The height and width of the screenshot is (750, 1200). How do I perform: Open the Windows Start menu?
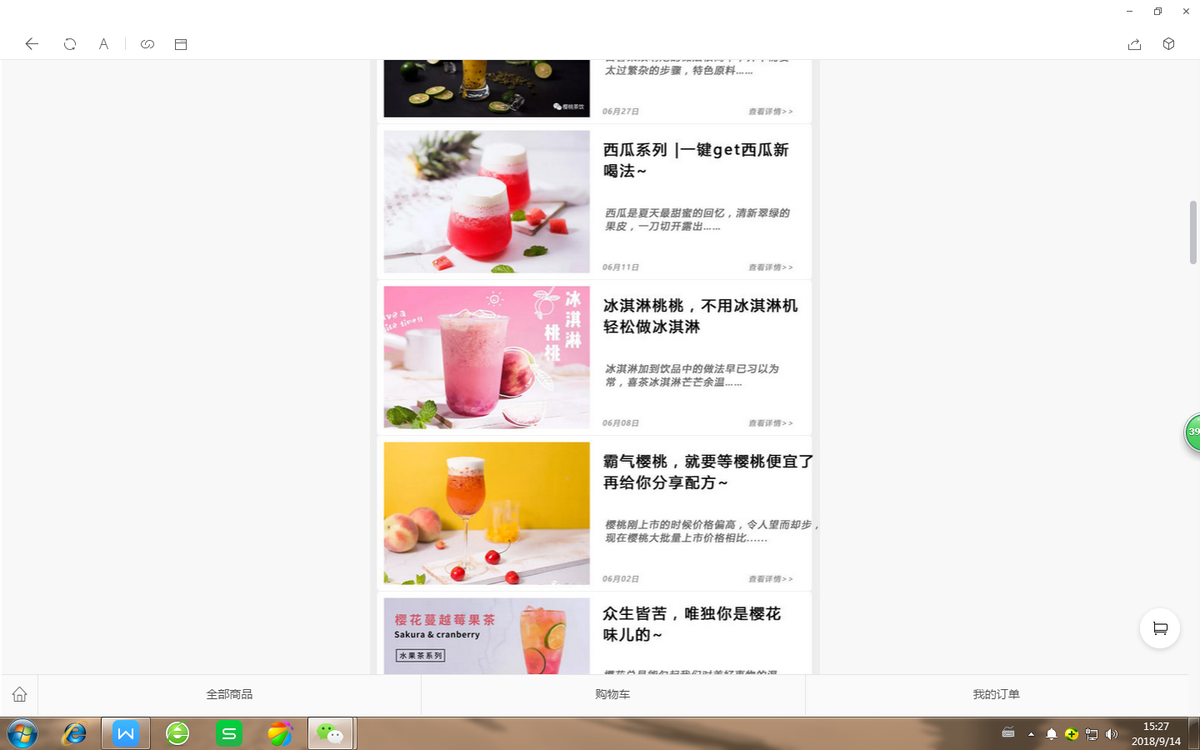[21, 733]
